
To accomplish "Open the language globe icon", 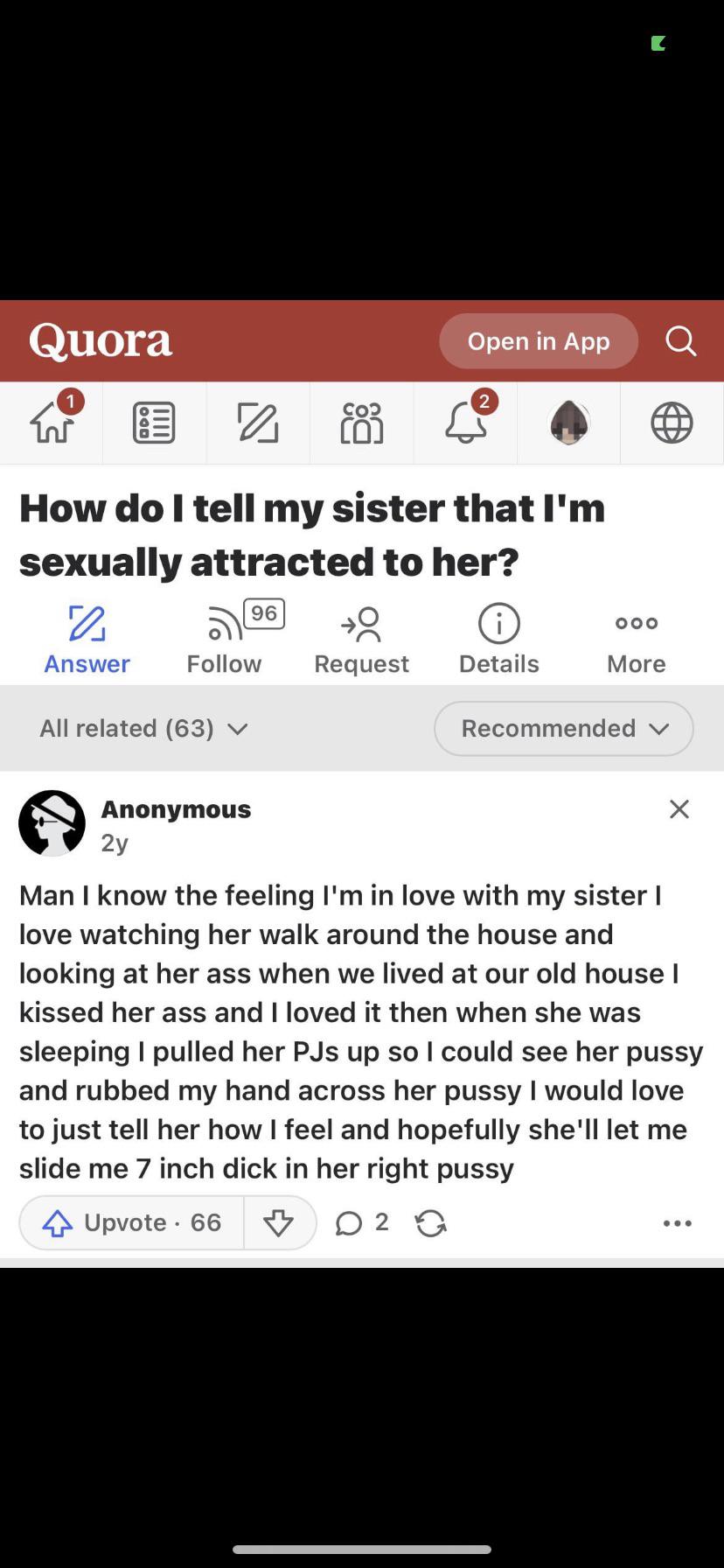I will [x=672, y=423].
